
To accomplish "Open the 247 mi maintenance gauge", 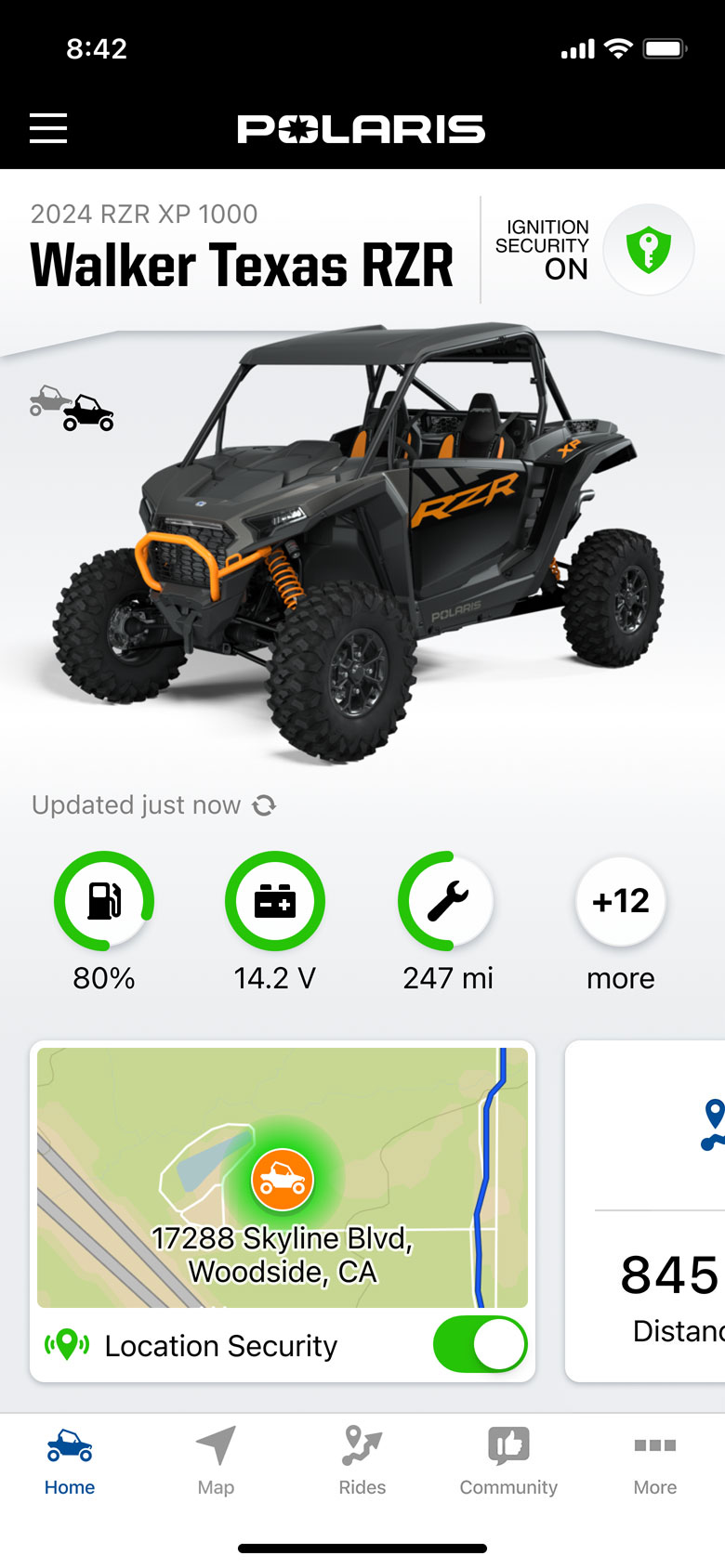I will [447, 901].
